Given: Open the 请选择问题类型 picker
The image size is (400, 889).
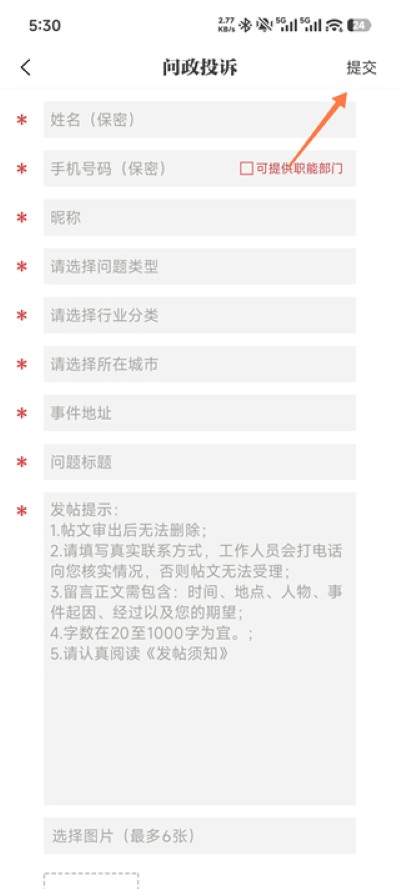Looking at the screenshot, I should [199, 266].
